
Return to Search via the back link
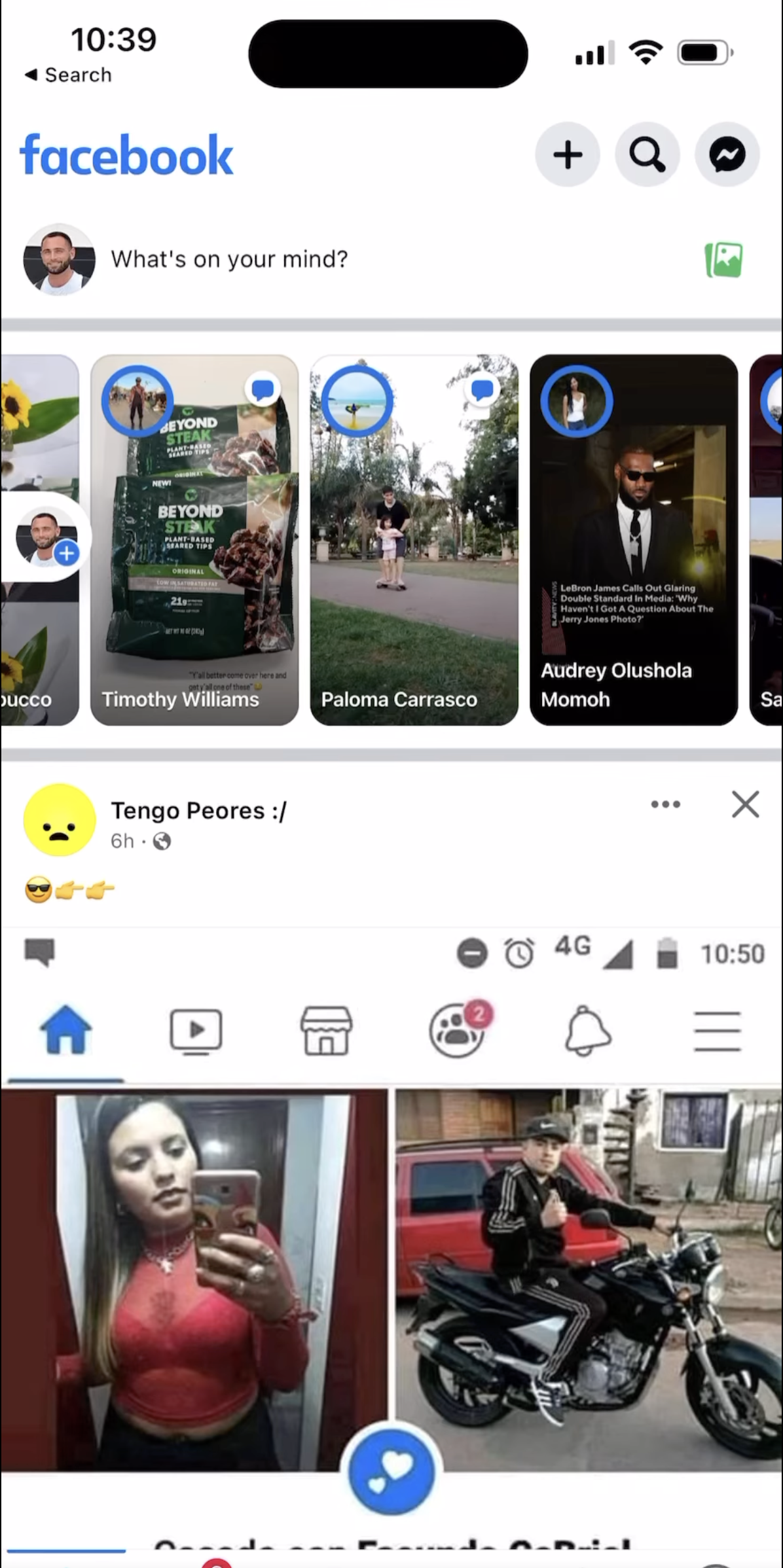(x=68, y=75)
